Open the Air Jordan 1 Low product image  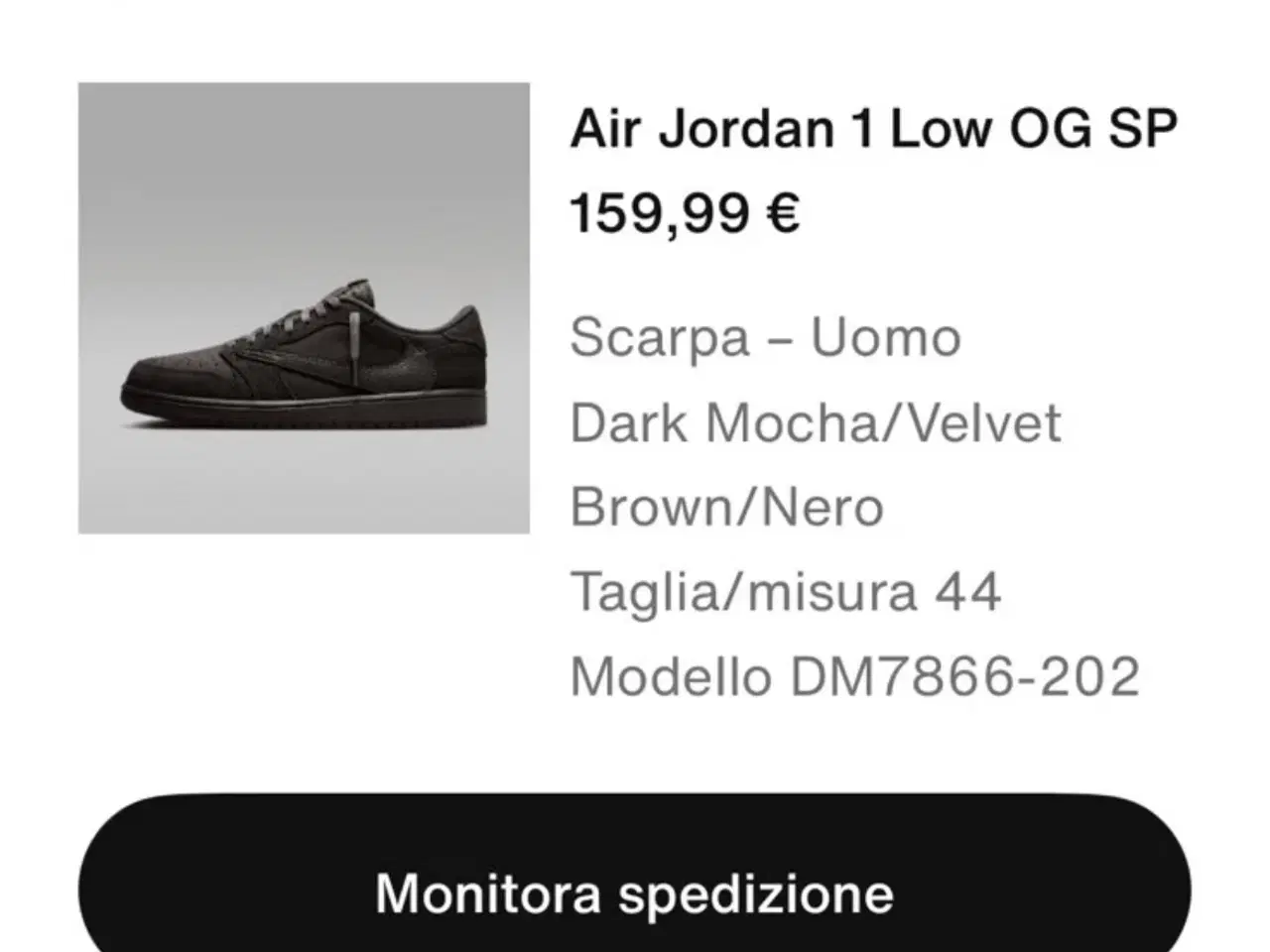pos(304,308)
